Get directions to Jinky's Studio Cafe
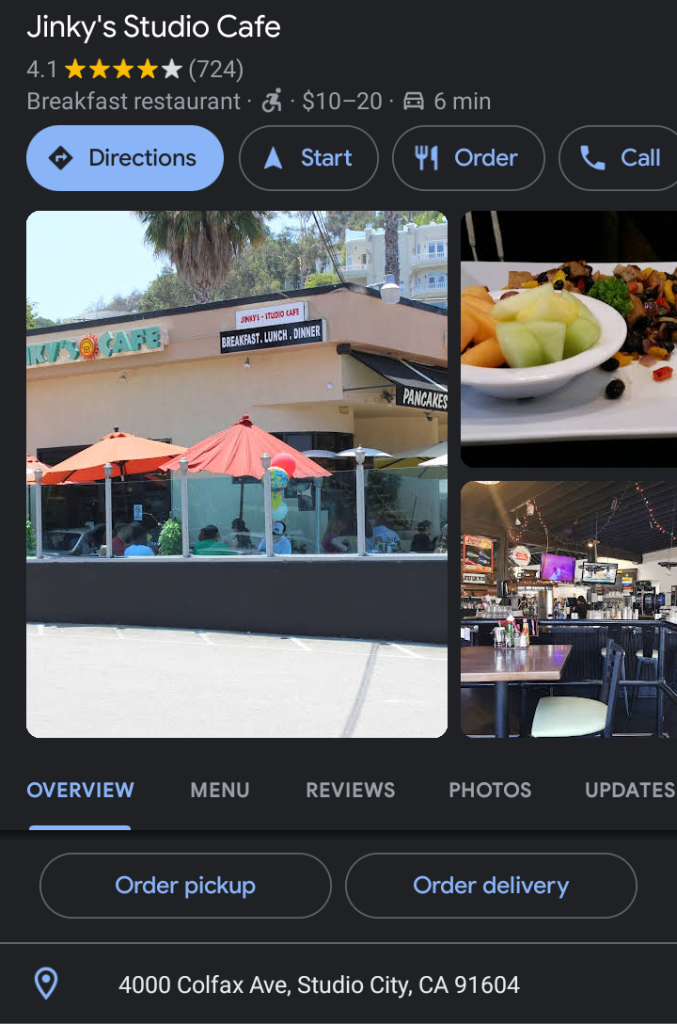 124,158
